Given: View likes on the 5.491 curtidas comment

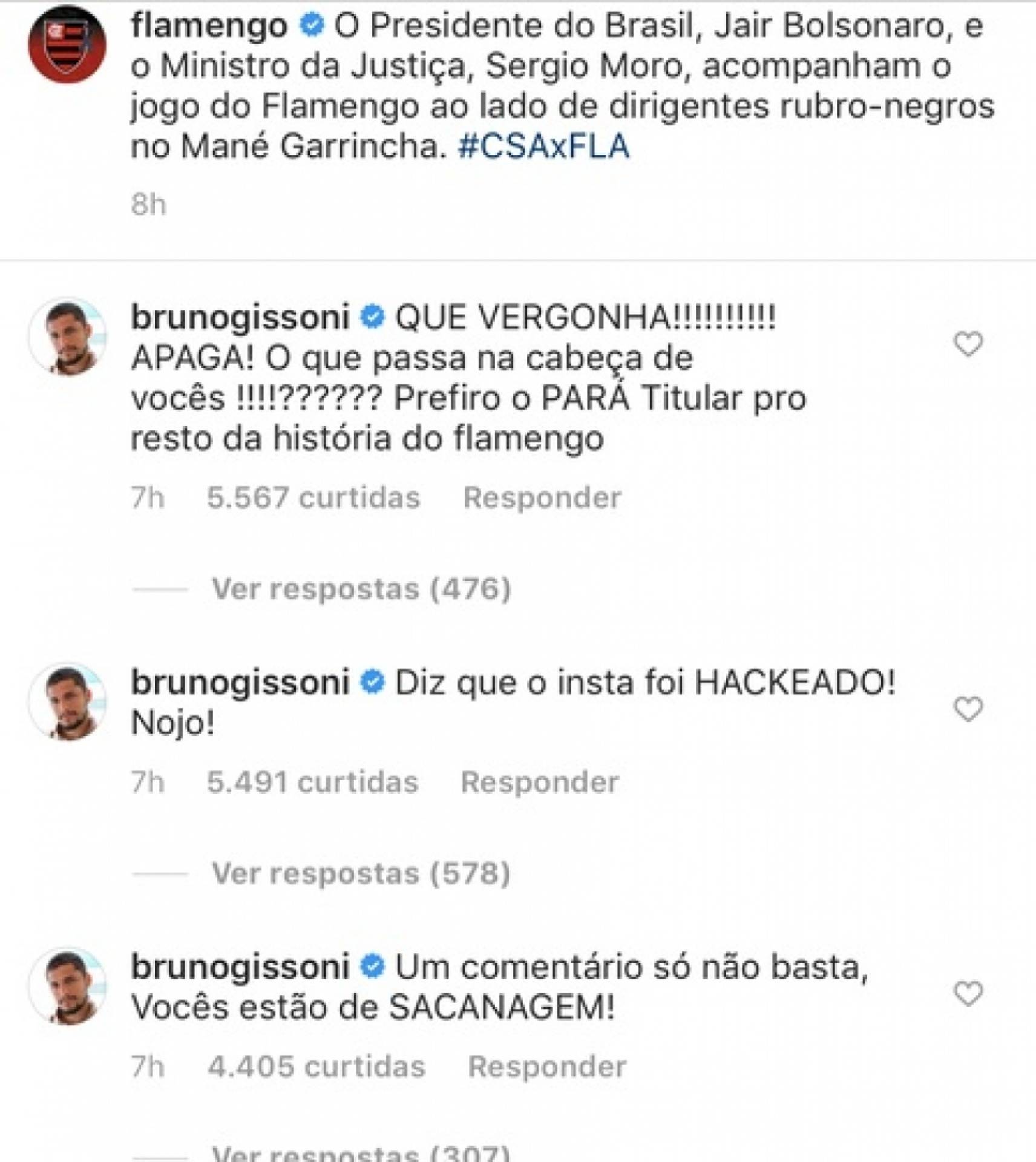Looking at the screenshot, I should tap(312, 783).
